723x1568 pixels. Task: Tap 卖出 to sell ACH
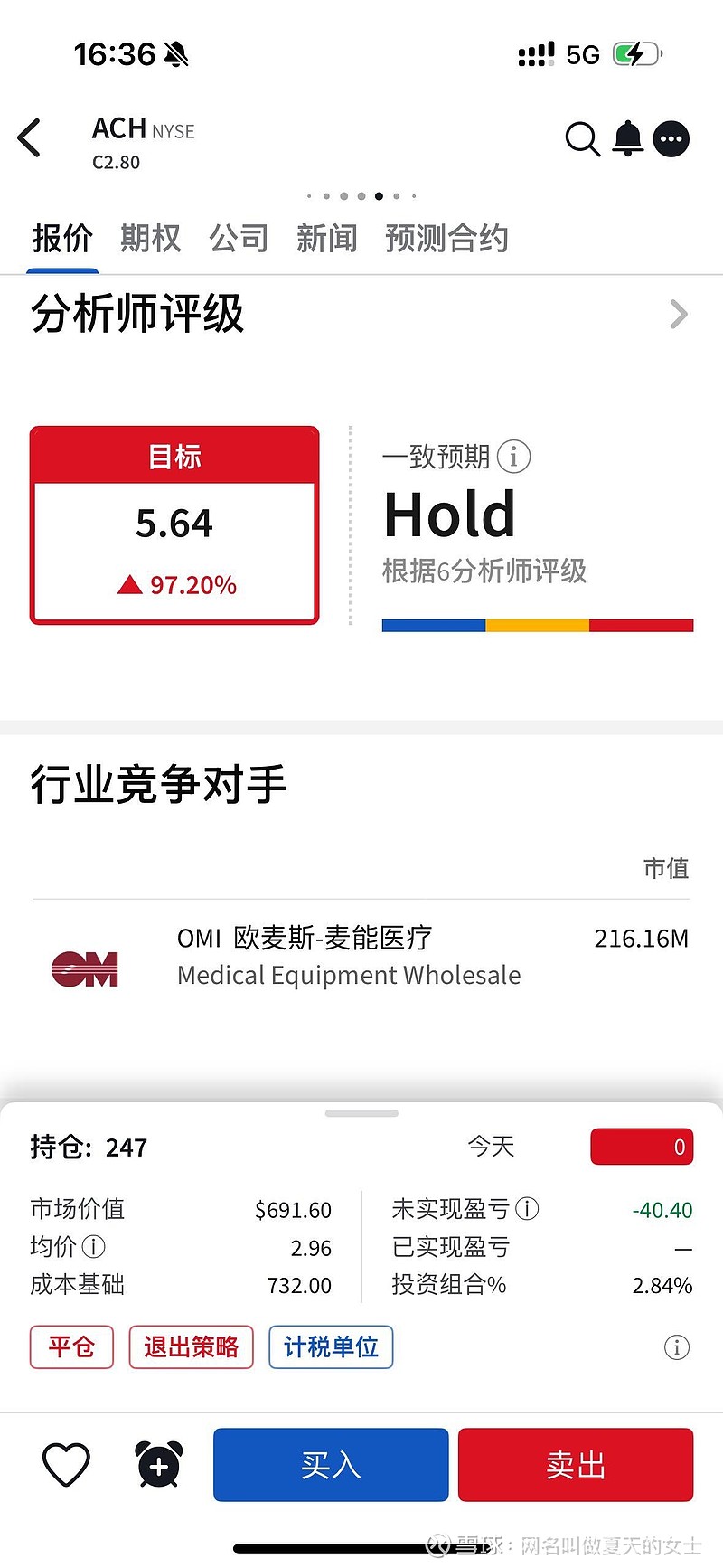576,1464
